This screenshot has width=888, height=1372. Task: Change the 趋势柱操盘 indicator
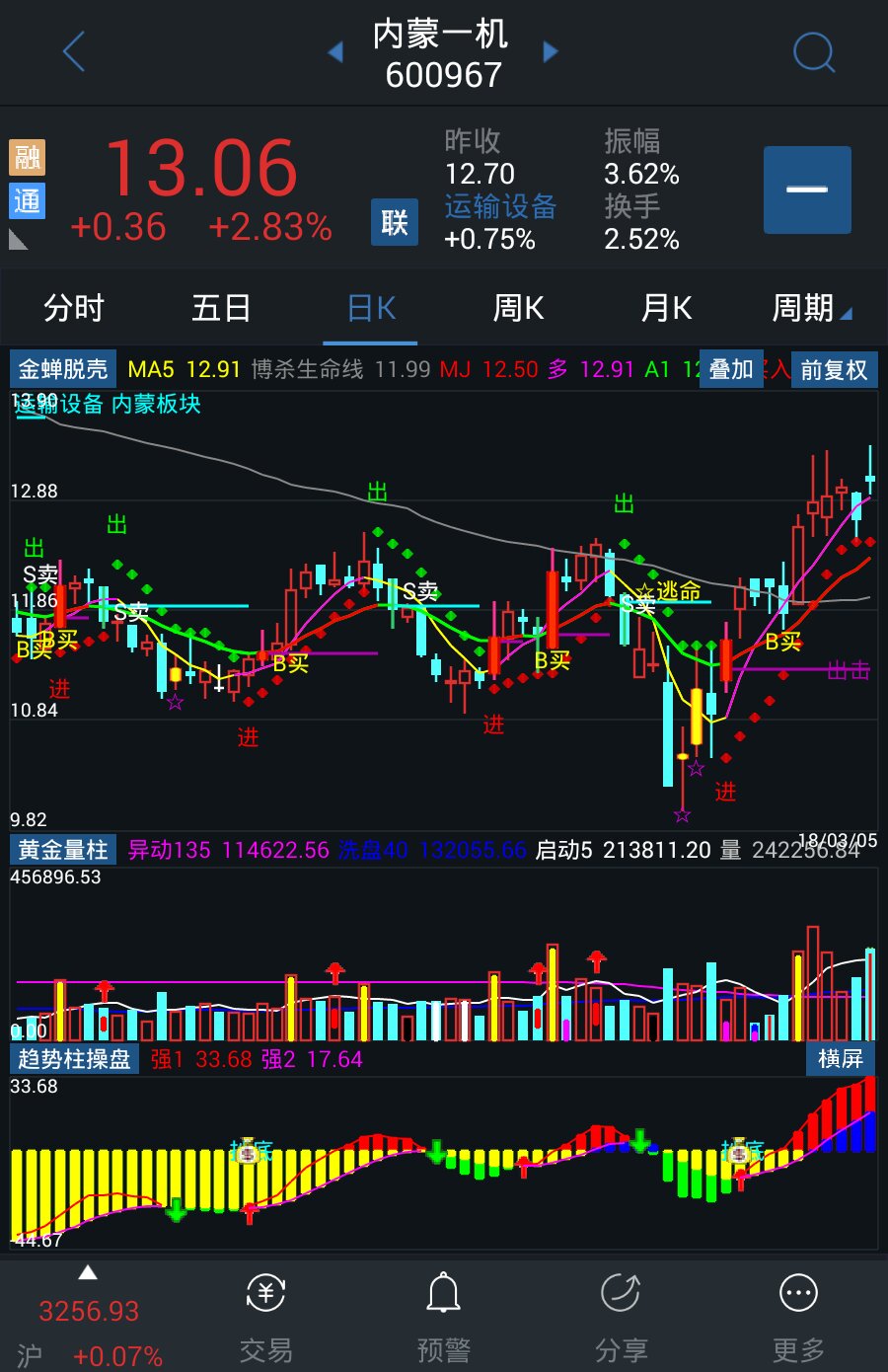74,1059
